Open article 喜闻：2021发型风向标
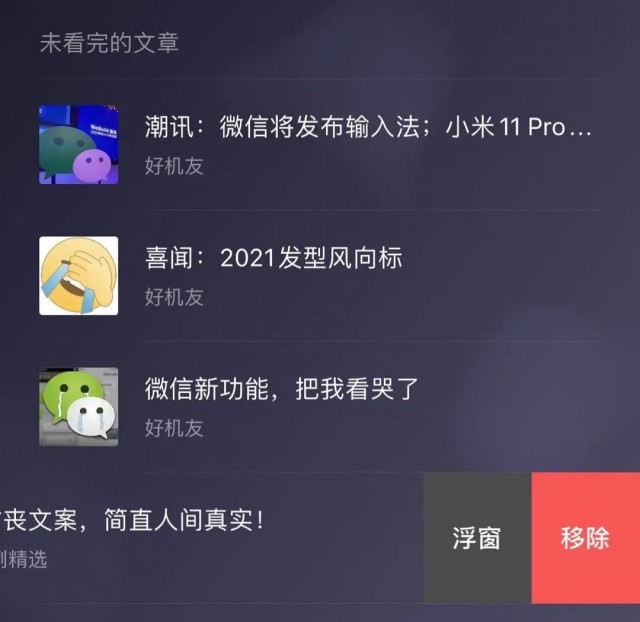The image size is (640, 622). pyautogui.click(x=273, y=259)
